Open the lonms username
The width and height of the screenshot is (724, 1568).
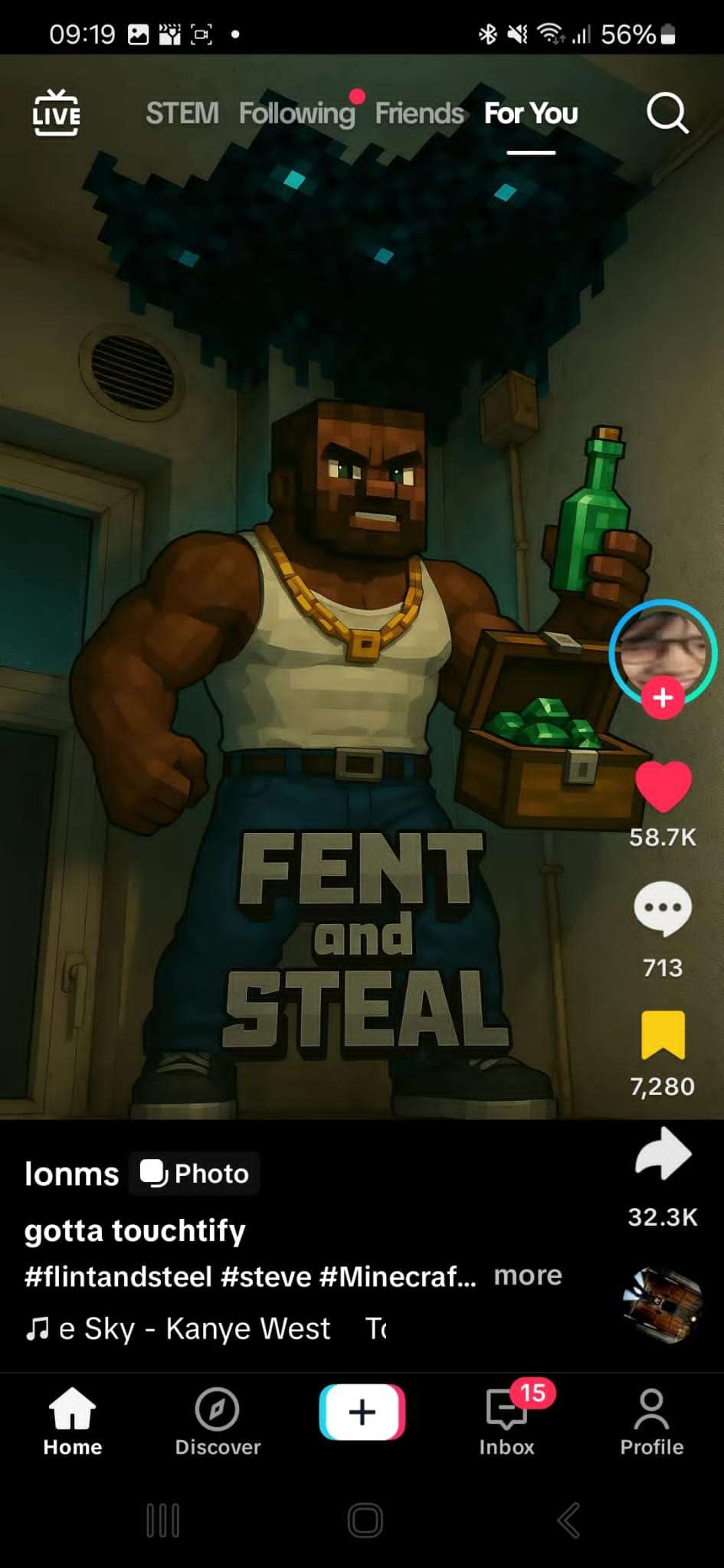click(72, 1174)
